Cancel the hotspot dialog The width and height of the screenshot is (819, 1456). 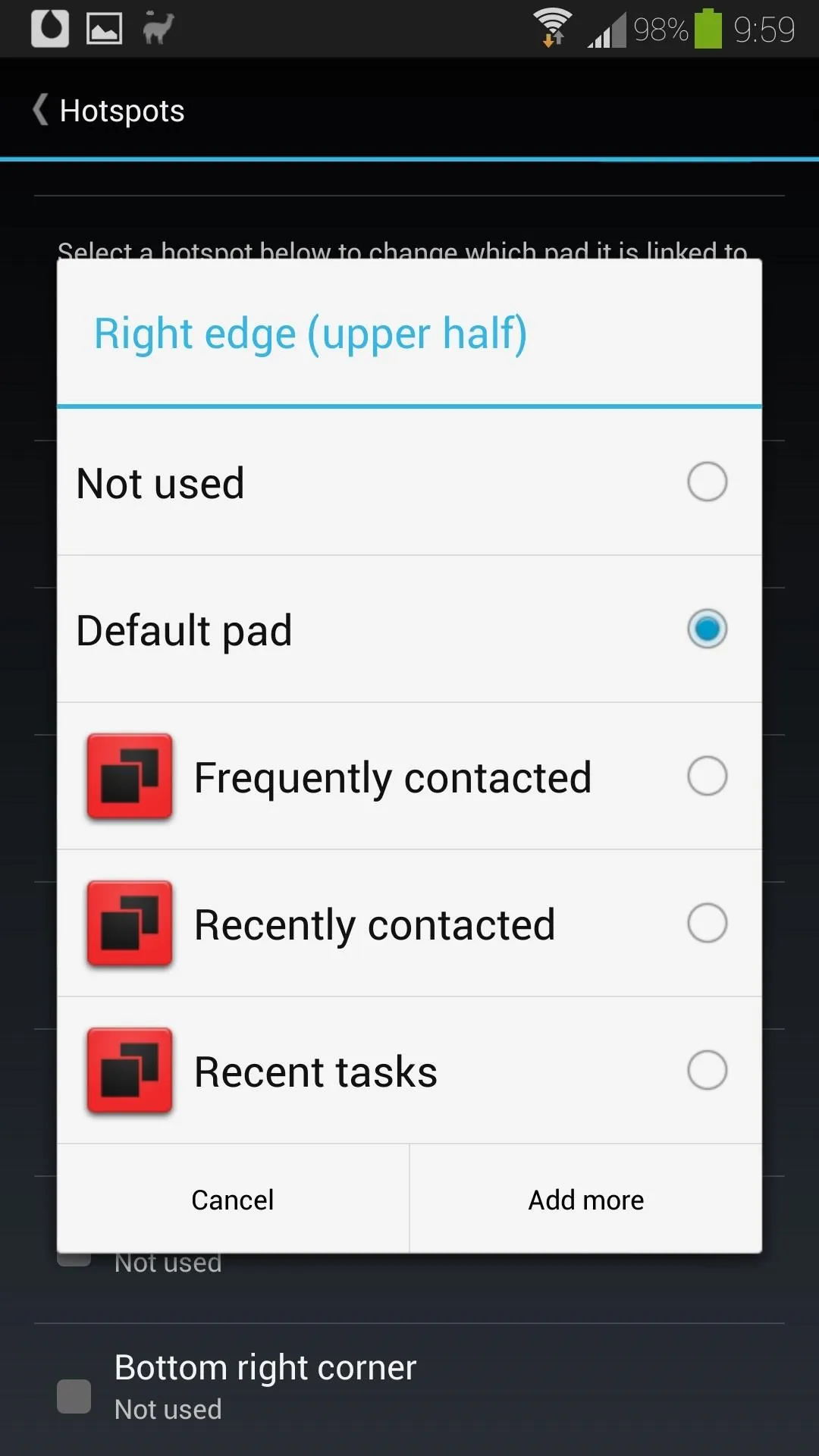pyautogui.click(x=233, y=1199)
